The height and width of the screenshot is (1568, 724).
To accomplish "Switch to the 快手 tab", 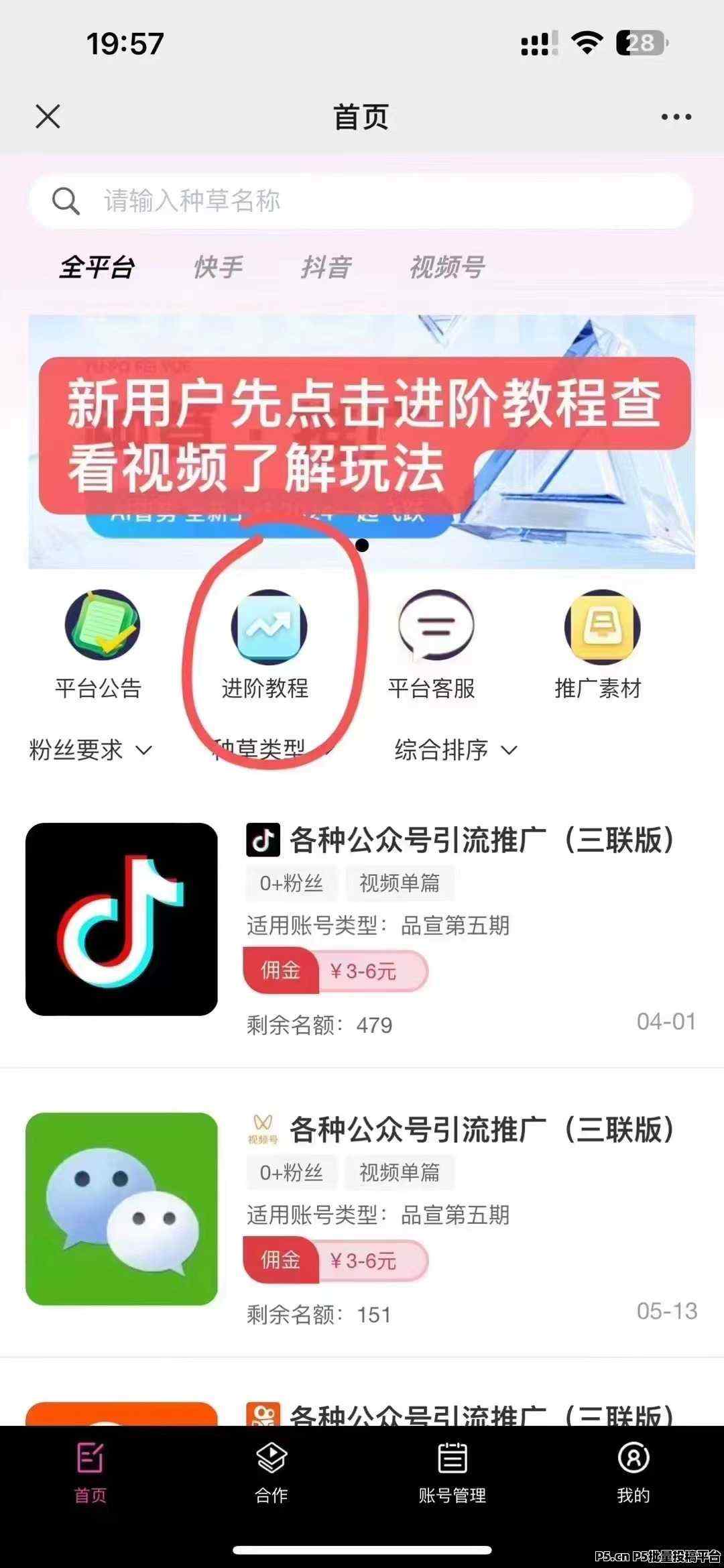I will click(218, 268).
